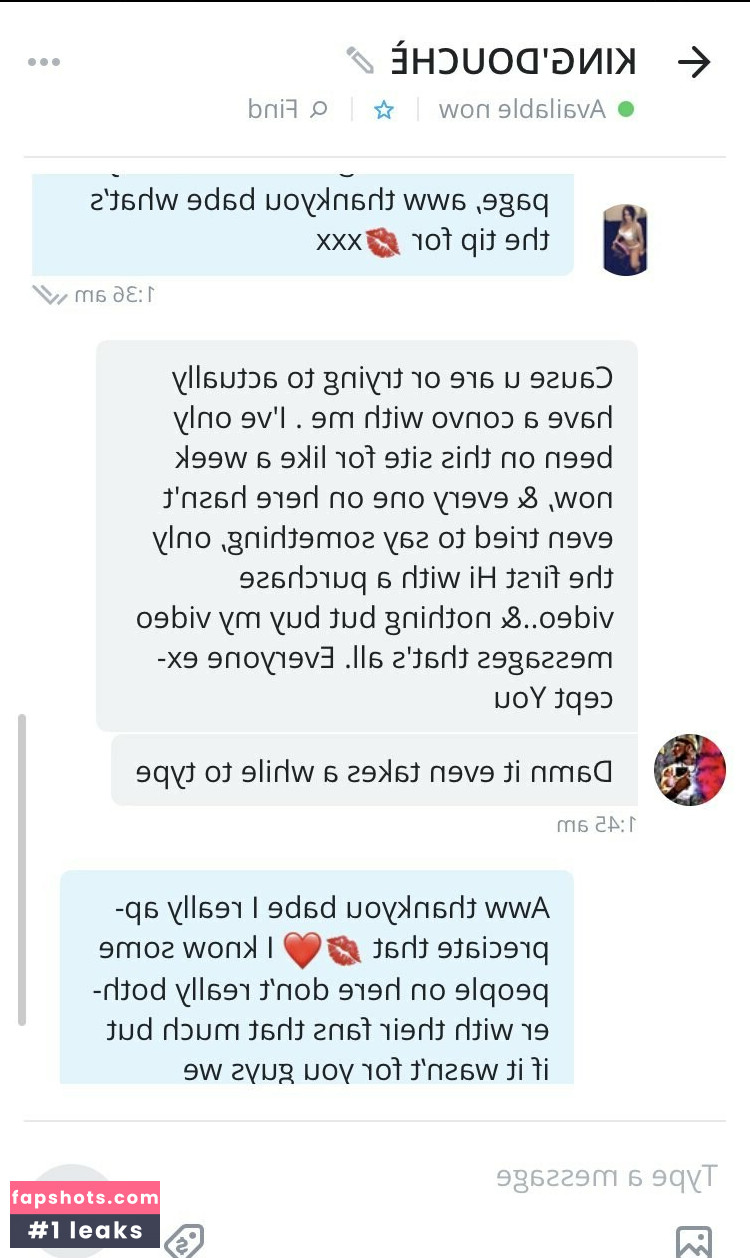Screen dimensions: 750x1258
Task: Open the creator's avatar beside the tip message
Action: point(626,240)
